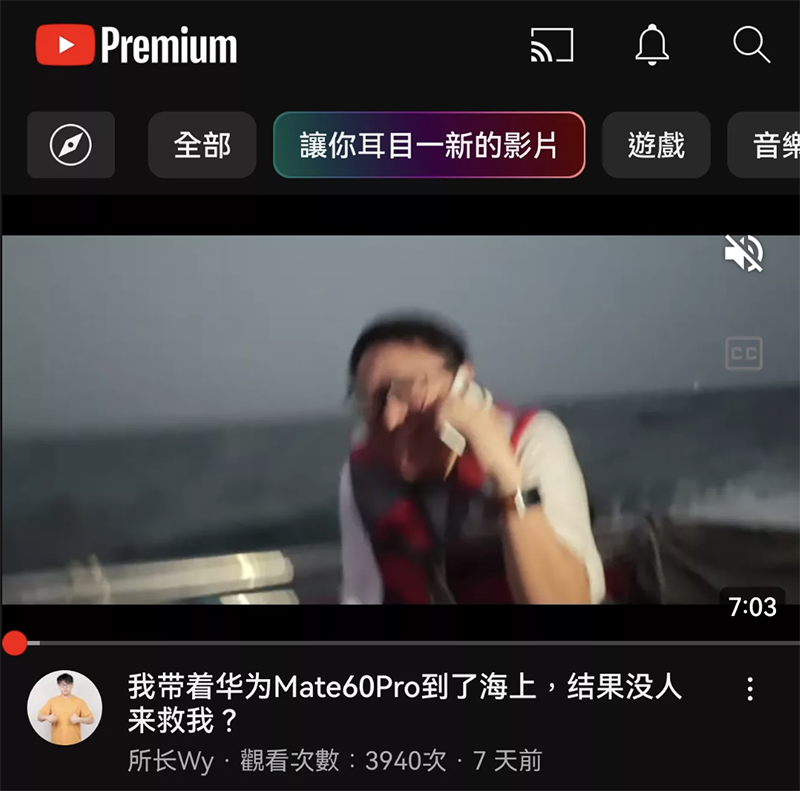Open the notifications bell
Image resolution: width=800 pixels, height=791 pixels.
coord(652,45)
